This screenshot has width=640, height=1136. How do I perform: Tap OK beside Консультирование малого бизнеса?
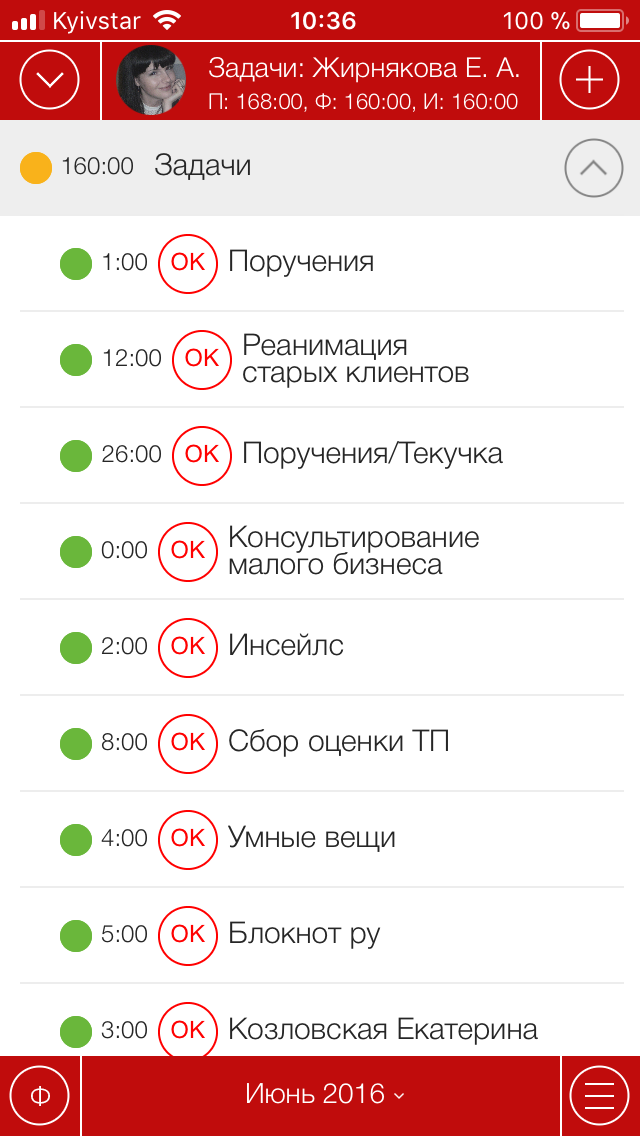click(x=188, y=551)
